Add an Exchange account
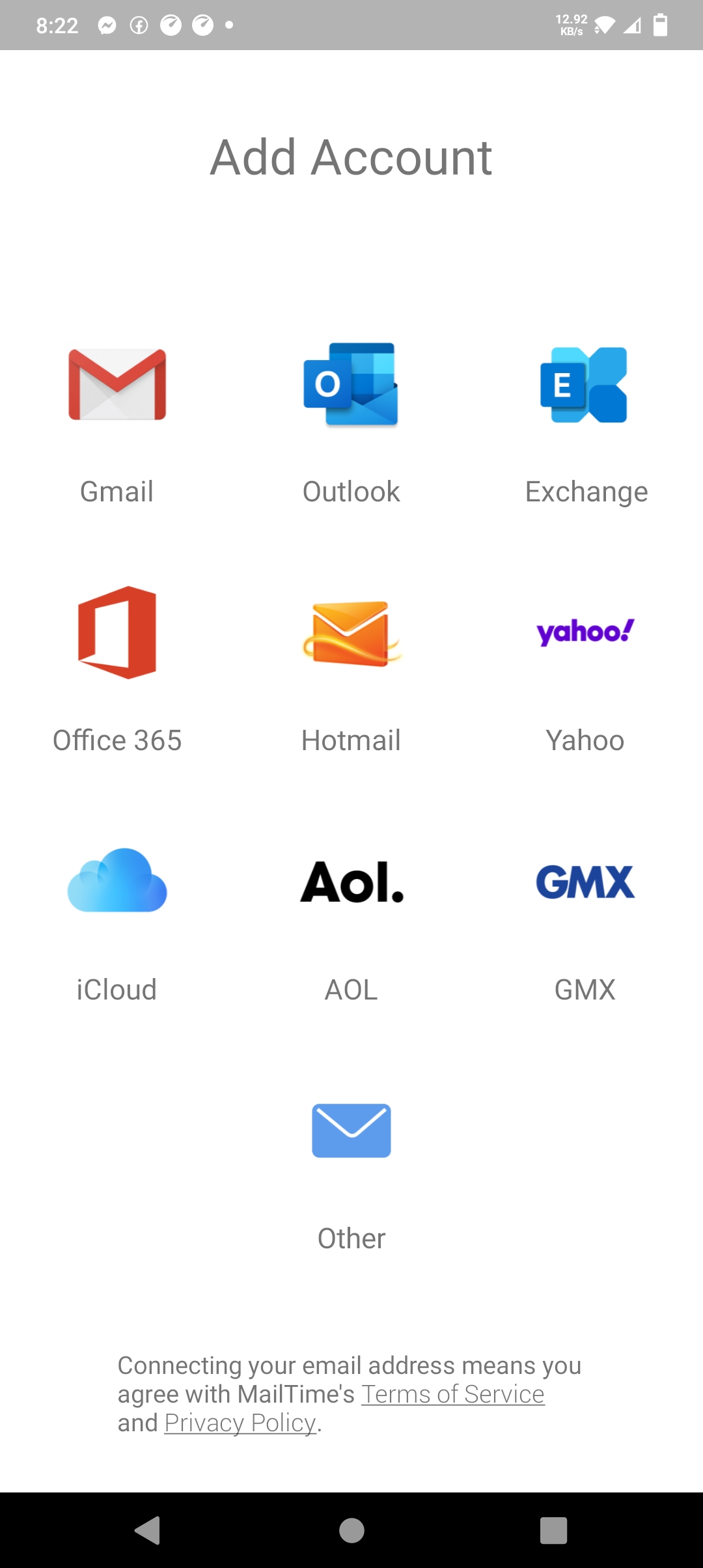 [x=586, y=425]
